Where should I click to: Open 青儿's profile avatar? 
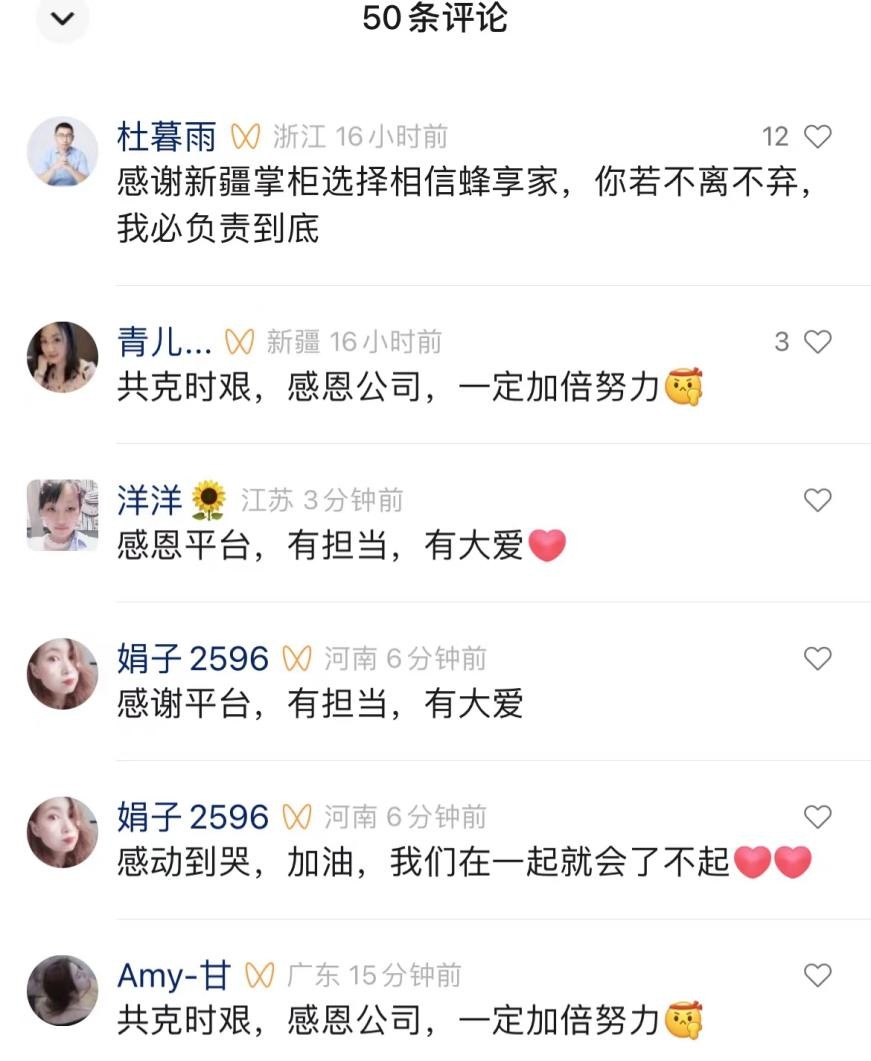(x=62, y=357)
